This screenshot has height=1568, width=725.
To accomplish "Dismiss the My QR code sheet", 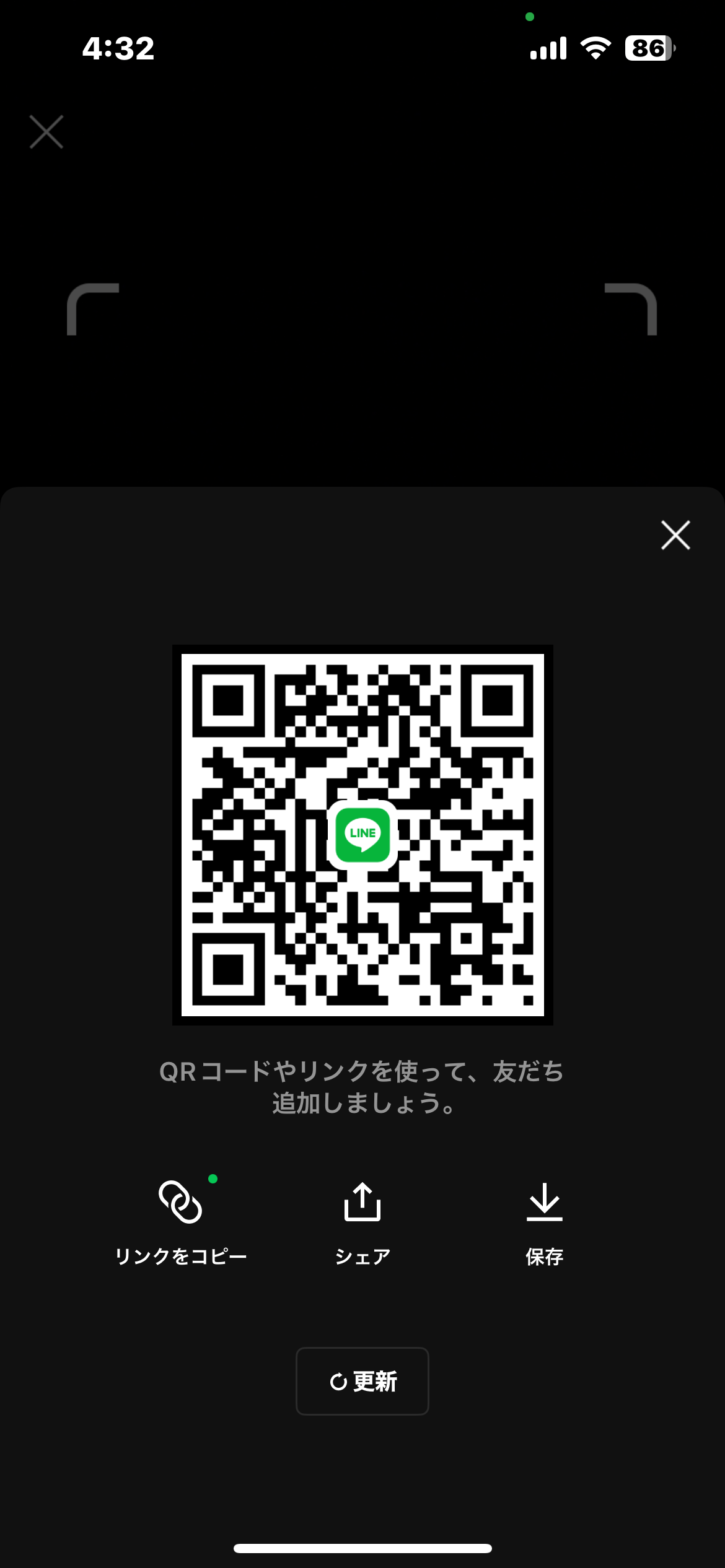I will click(675, 535).
